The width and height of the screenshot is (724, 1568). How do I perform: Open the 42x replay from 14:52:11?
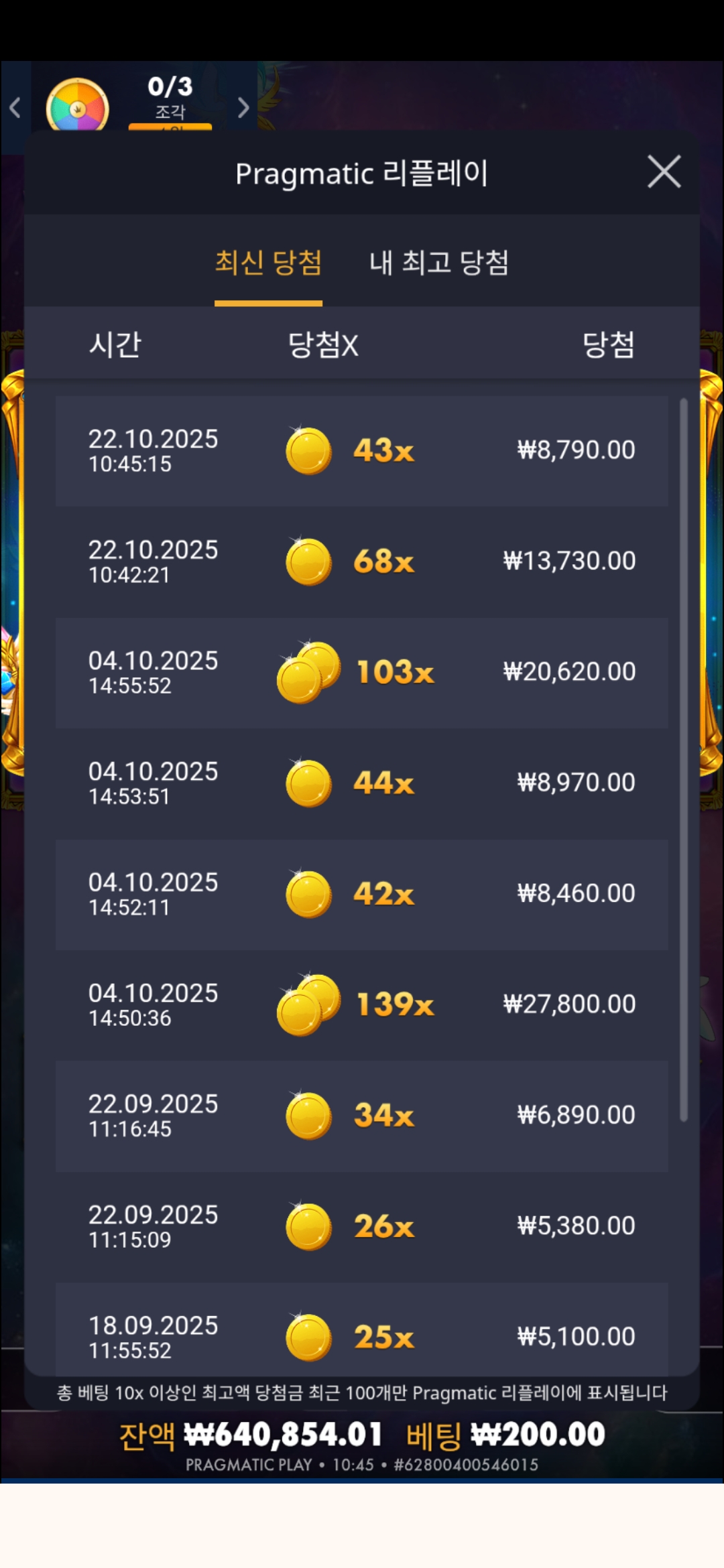(x=361, y=894)
